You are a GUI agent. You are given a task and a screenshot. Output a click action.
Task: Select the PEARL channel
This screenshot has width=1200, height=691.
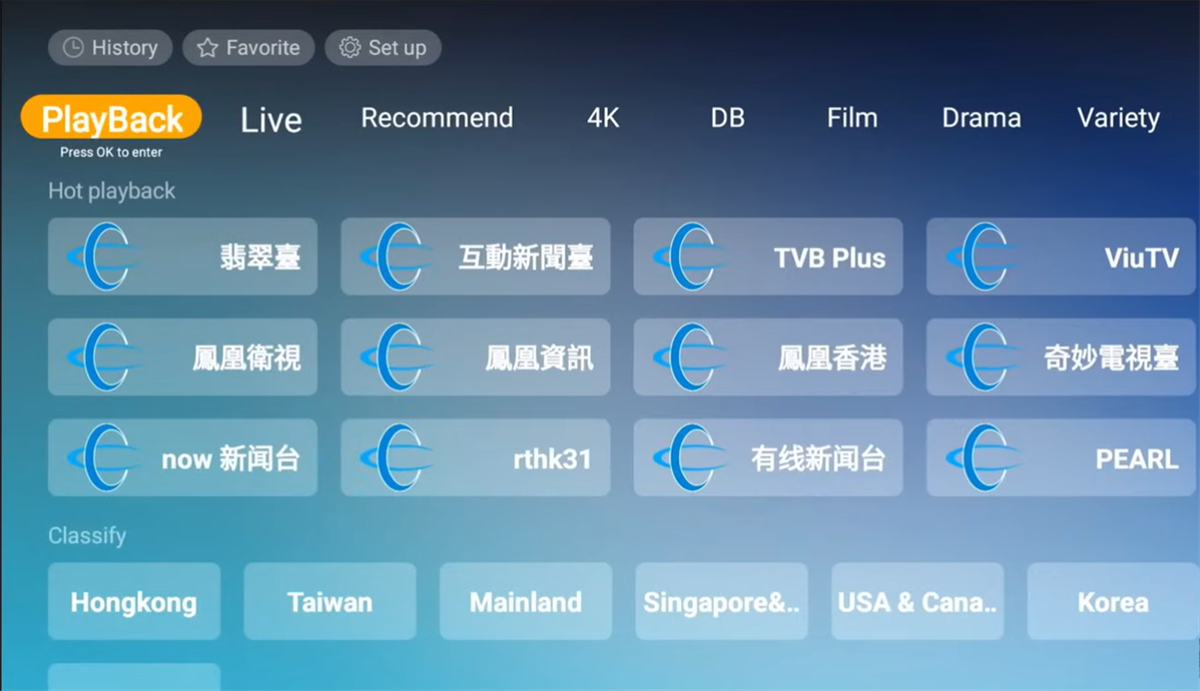[x=1061, y=458]
